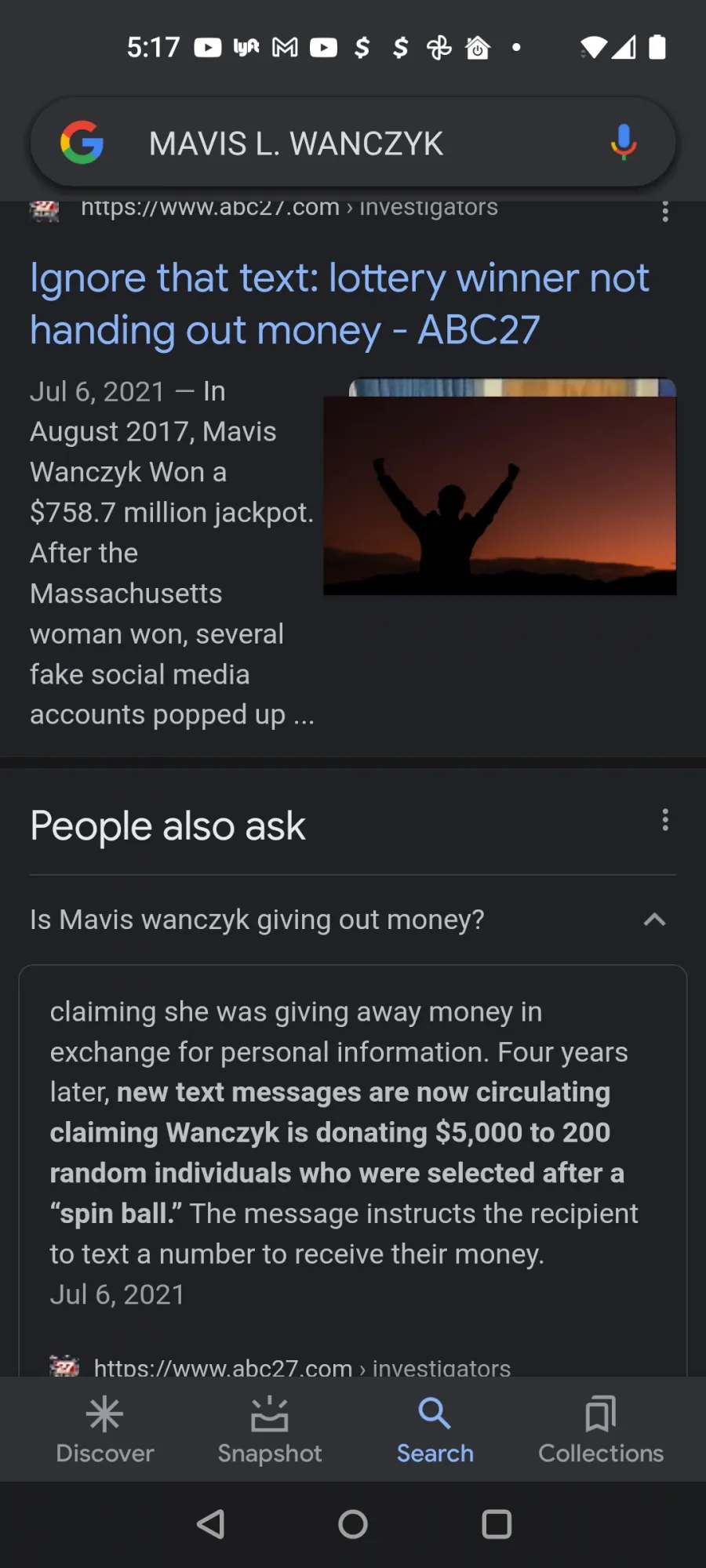Screen dimensions: 706x1568
Task: Switch to the Discover tab
Action: [x=105, y=1429]
